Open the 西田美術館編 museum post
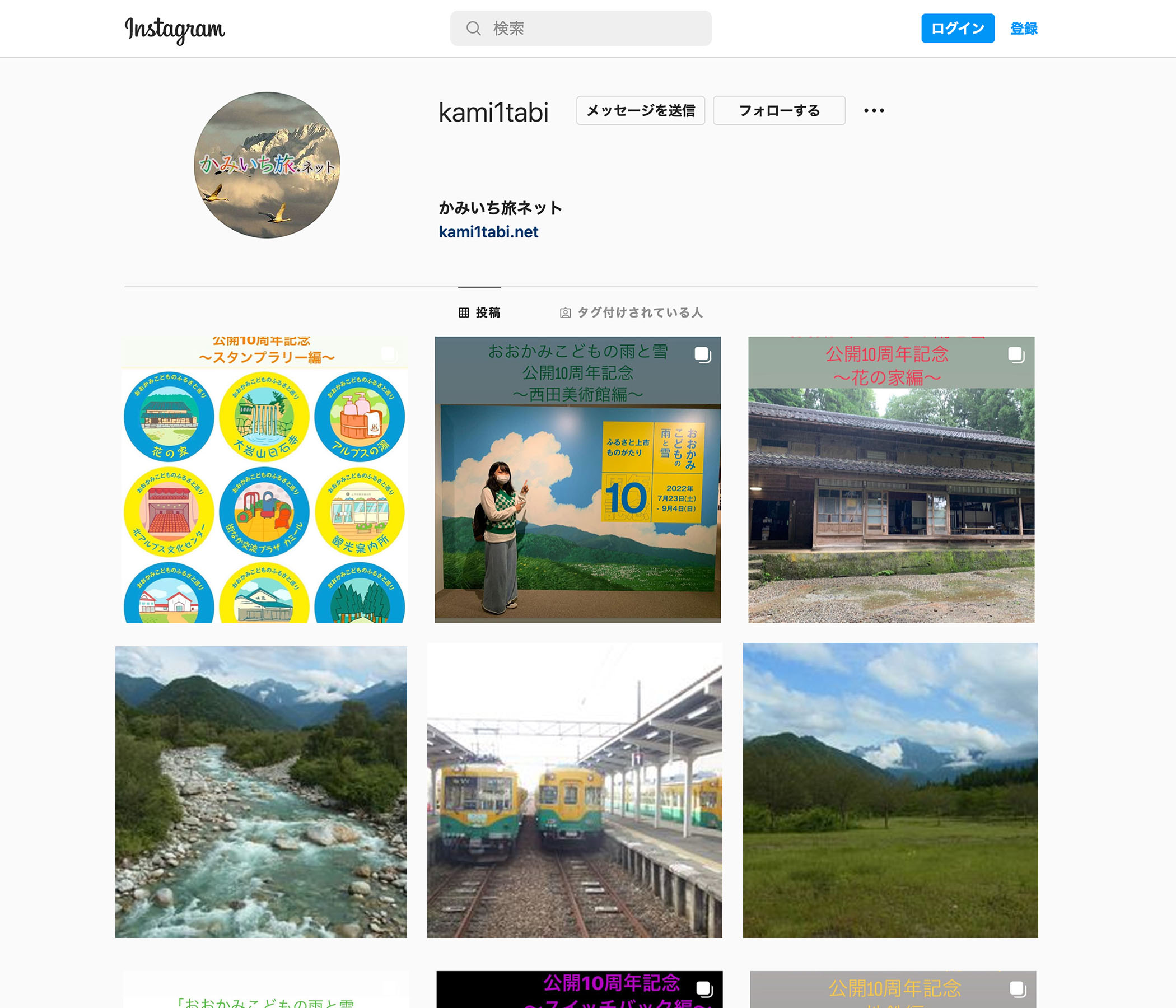This screenshot has height=1008, width=1176. (577, 479)
